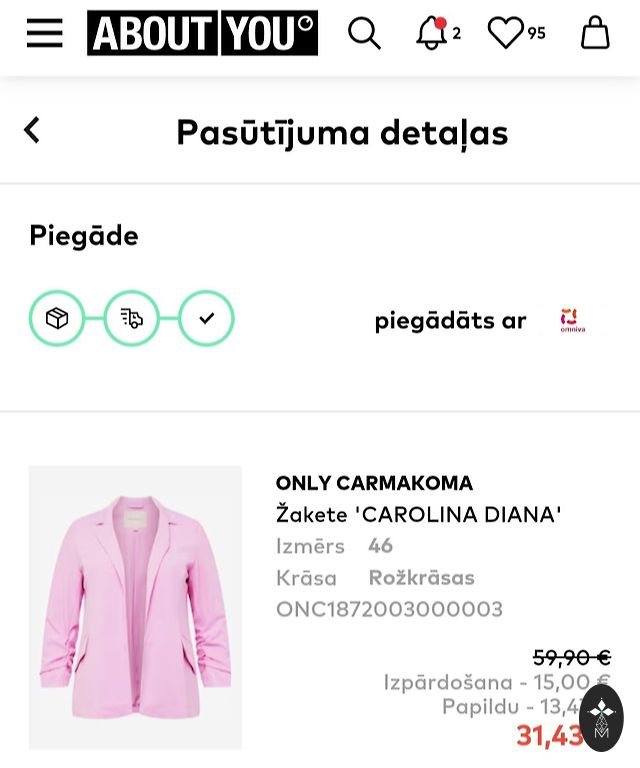The width and height of the screenshot is (640, 768).
Task: Open the notifications bell
Action: [x=432, y=33]
